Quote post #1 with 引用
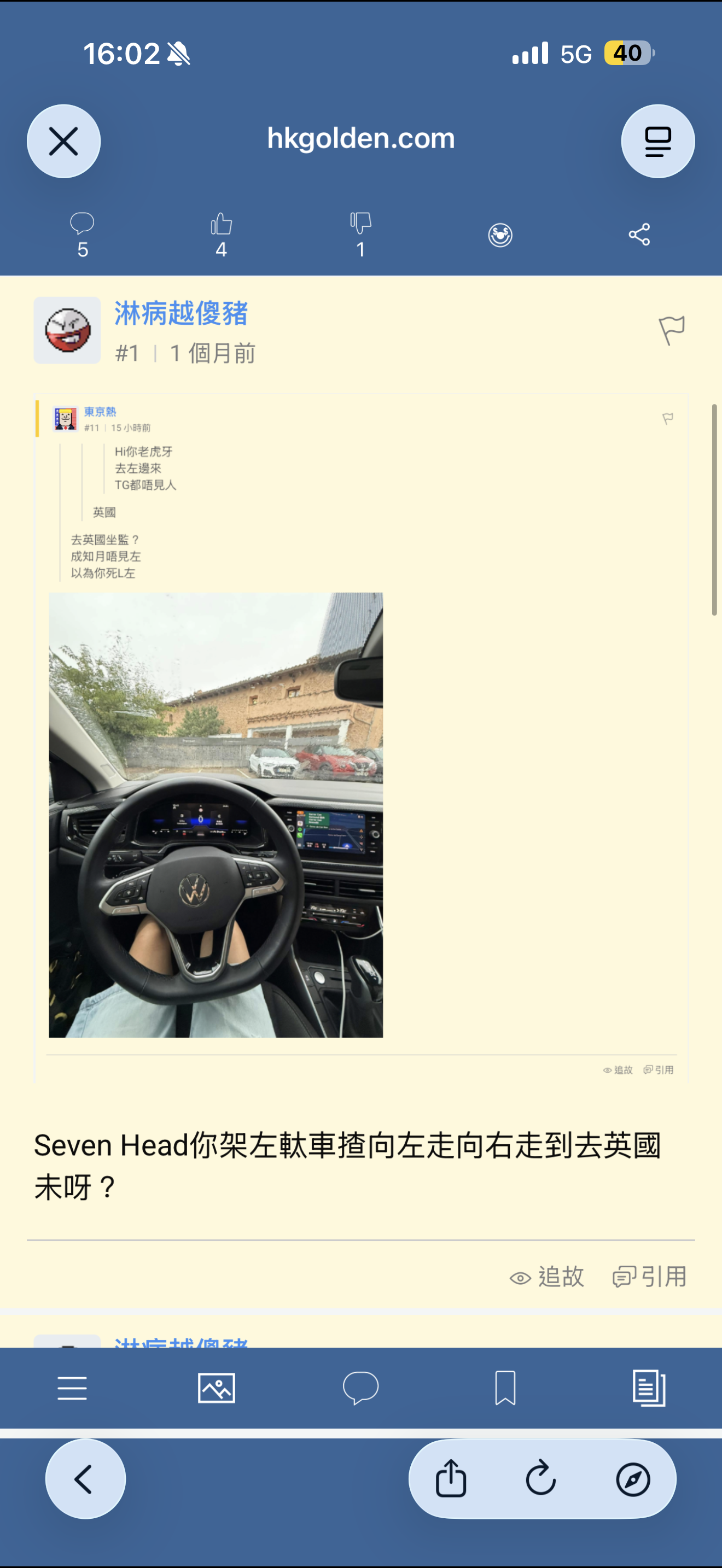 [650, 1277]
